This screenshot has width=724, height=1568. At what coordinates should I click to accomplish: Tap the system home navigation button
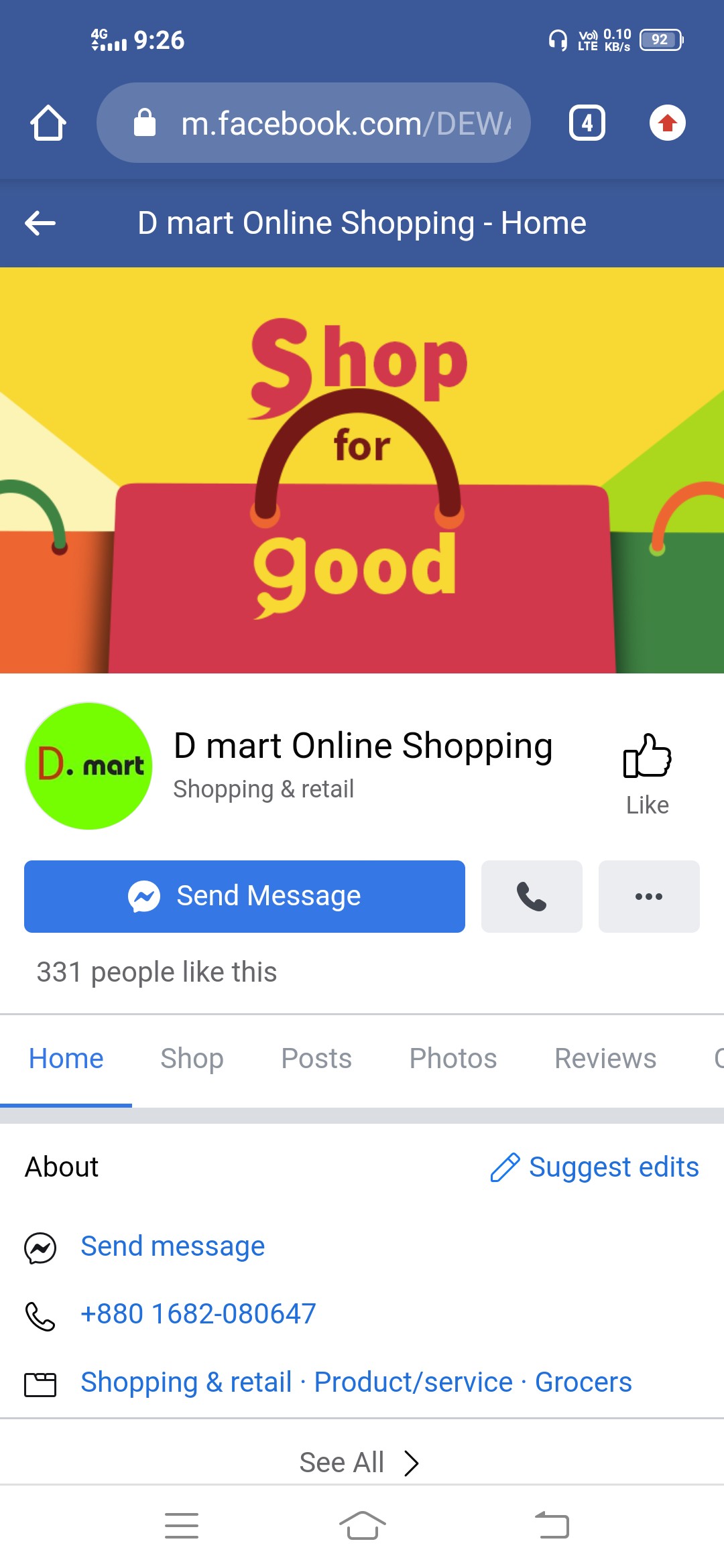tap(362, 1526)
